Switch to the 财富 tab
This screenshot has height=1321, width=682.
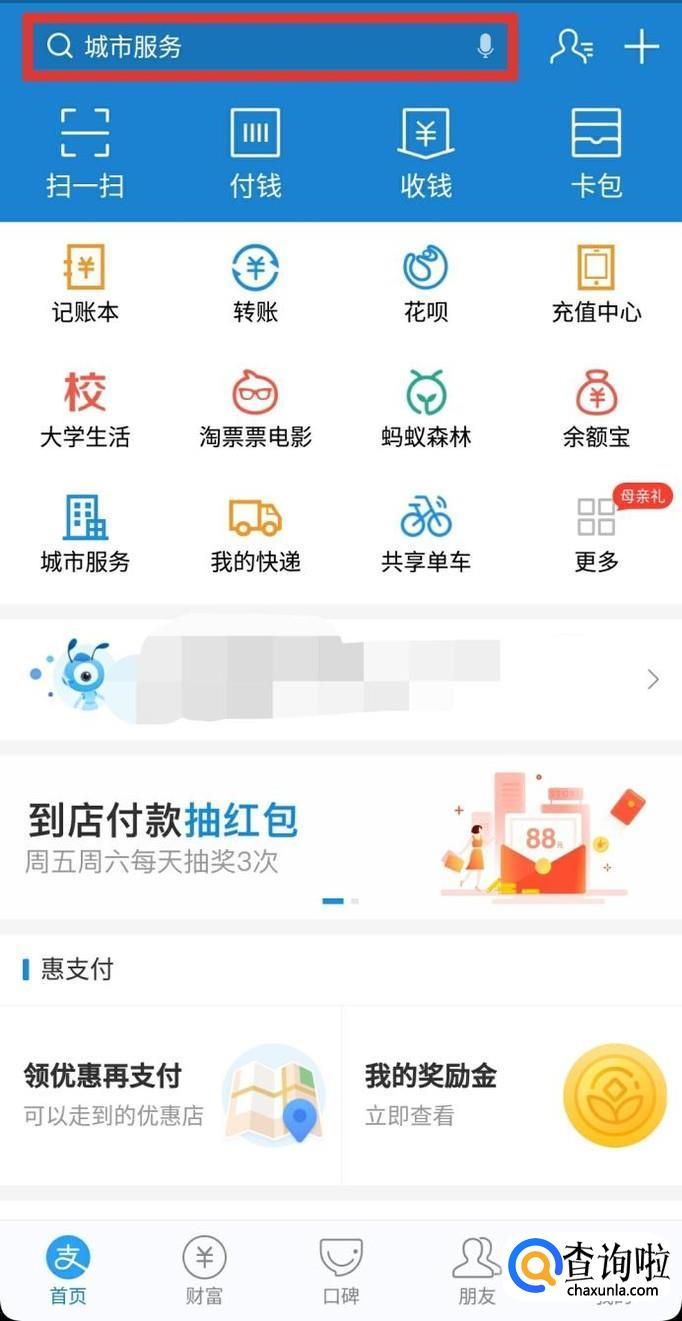click(204, 1270)
